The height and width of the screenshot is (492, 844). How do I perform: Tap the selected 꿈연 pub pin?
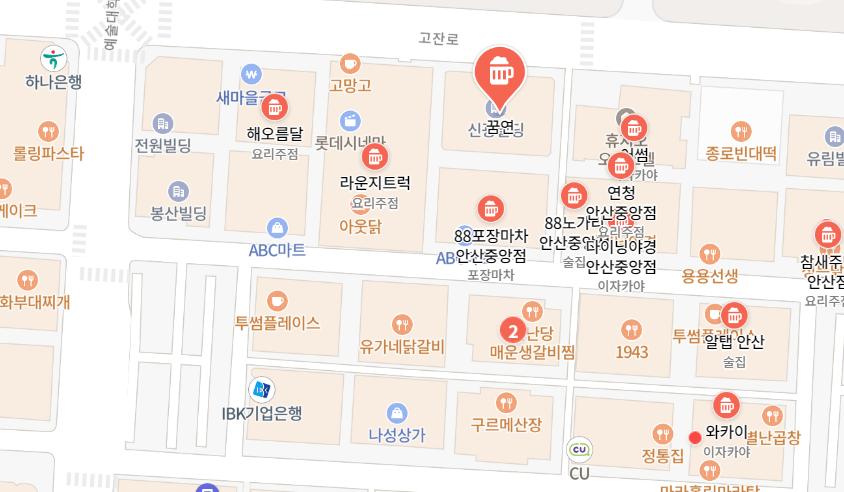click(x=499, y=72)
